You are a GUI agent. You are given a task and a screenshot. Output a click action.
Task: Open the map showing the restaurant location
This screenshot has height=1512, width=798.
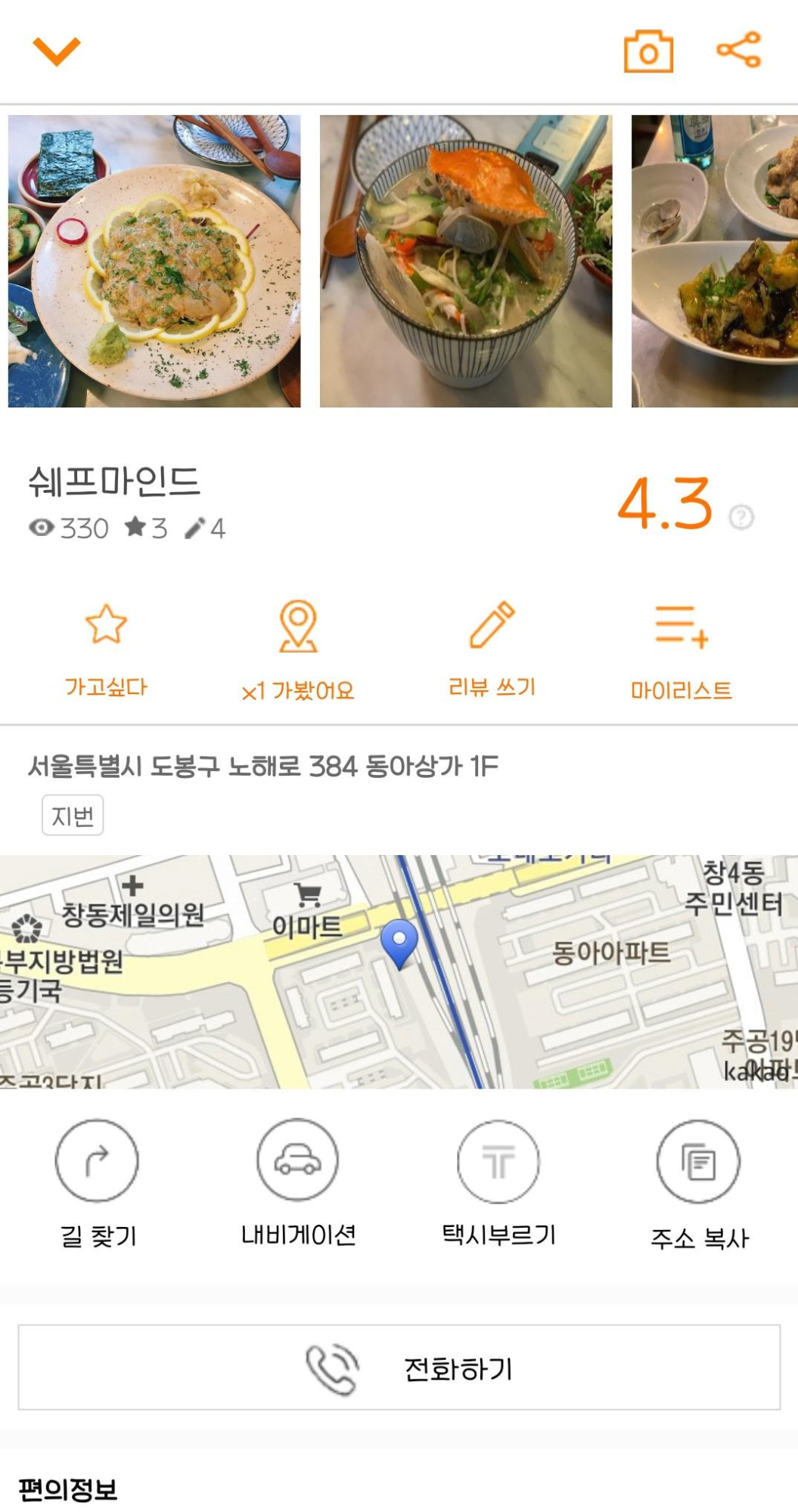tap(399, 971)
